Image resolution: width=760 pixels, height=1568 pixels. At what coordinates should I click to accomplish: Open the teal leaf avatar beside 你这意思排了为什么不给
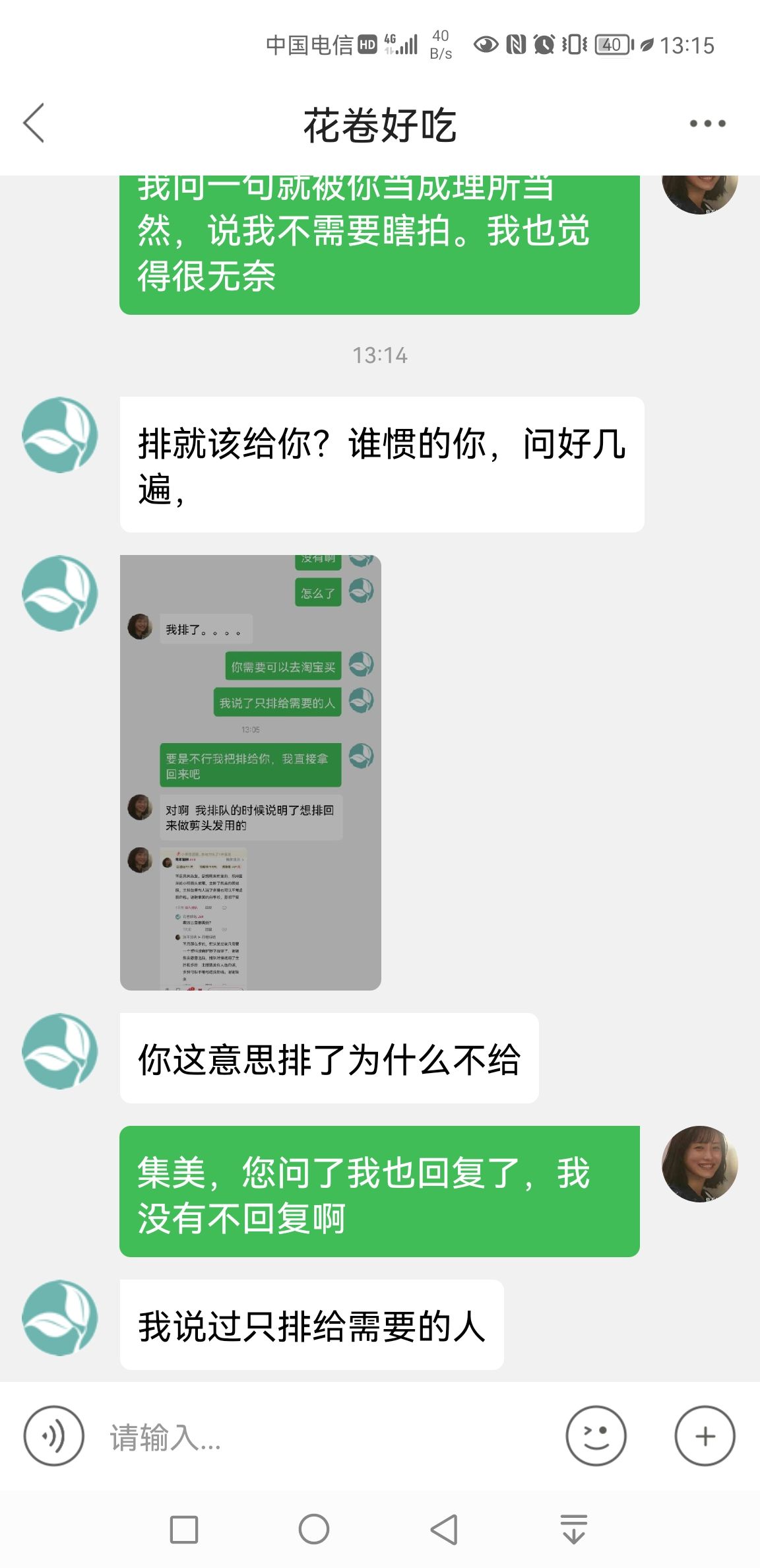tap(60, 1051)
